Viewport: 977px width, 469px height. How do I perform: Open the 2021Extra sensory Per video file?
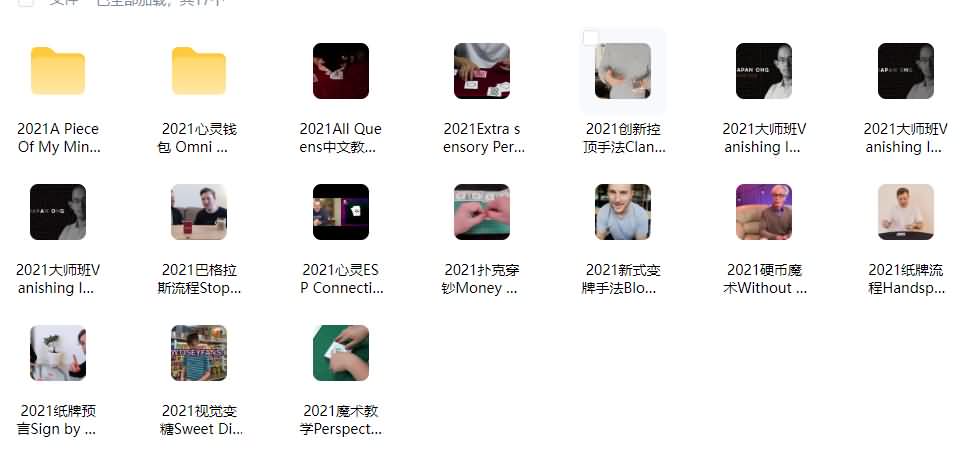point(482,71)
